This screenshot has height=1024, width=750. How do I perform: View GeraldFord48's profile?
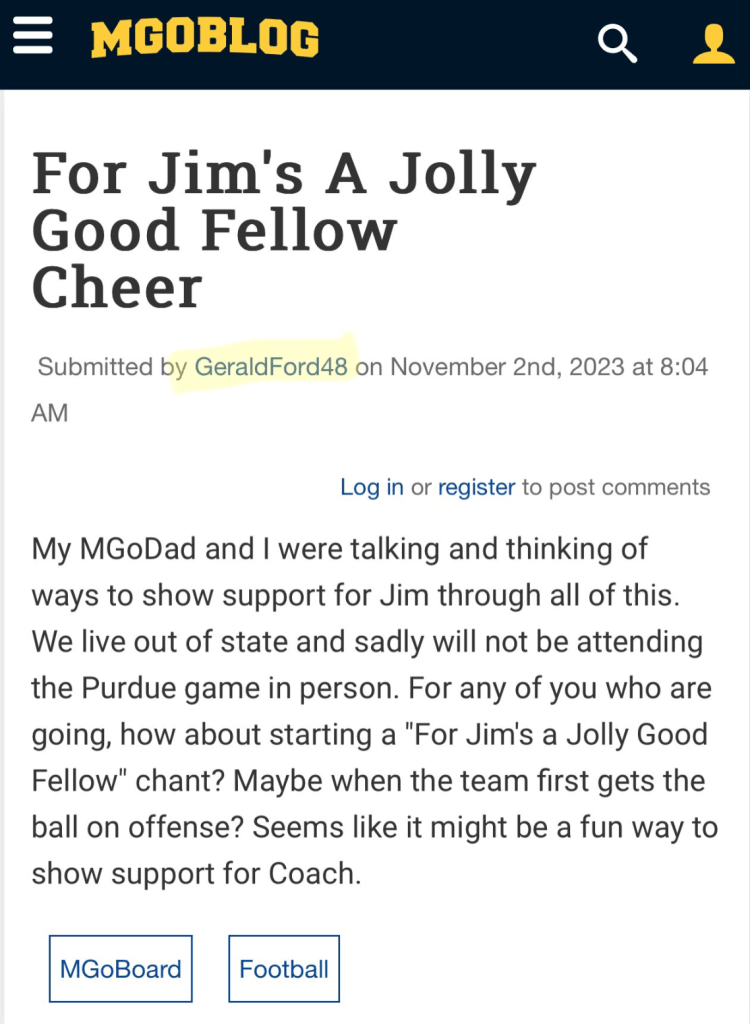tap(271, 366)
